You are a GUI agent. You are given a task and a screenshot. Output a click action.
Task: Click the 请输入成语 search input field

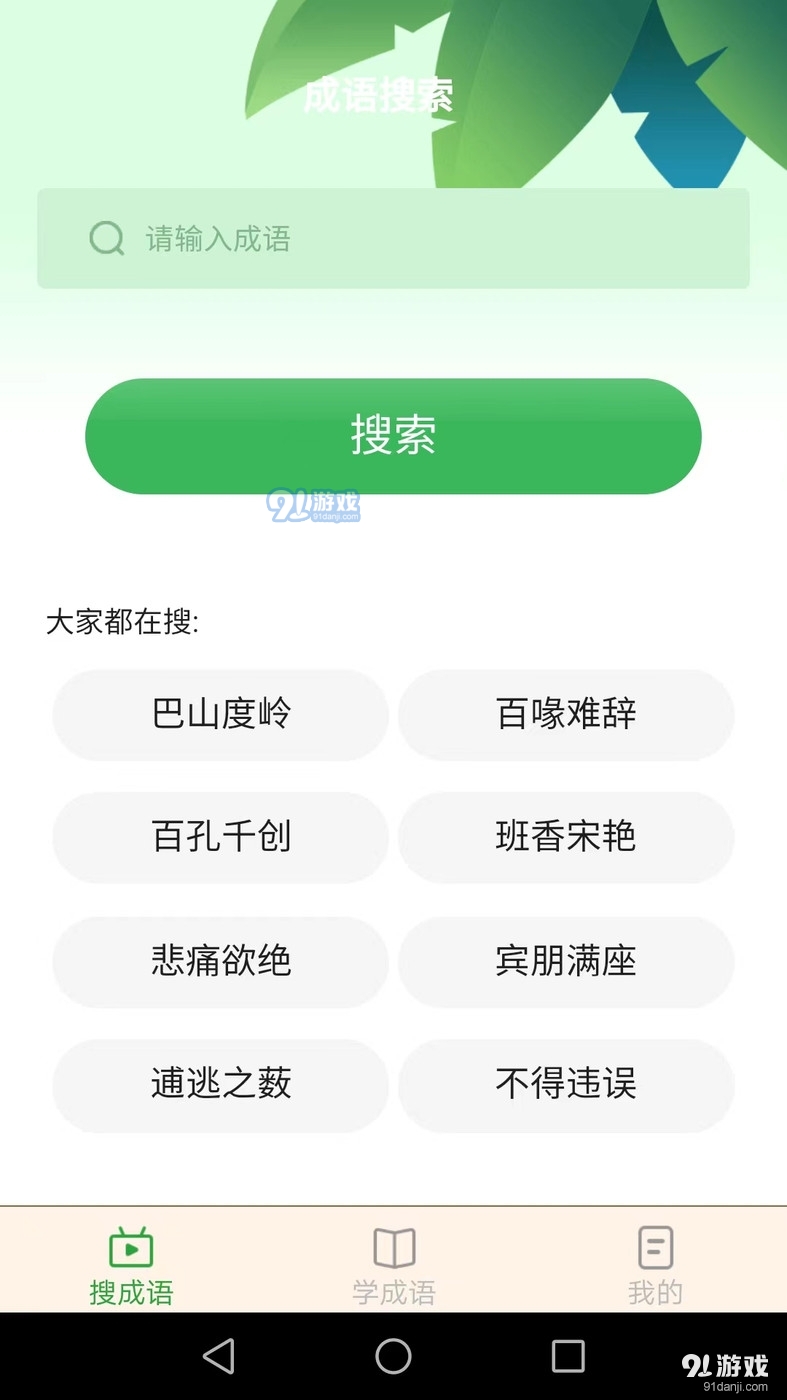coord(393,238)
